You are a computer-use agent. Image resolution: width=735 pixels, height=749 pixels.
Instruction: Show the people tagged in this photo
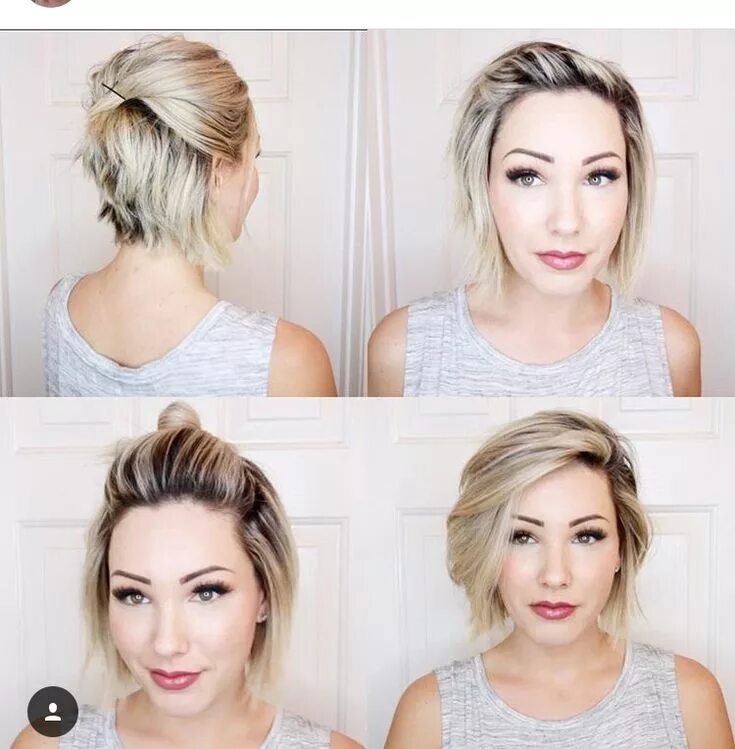[52, 711]
